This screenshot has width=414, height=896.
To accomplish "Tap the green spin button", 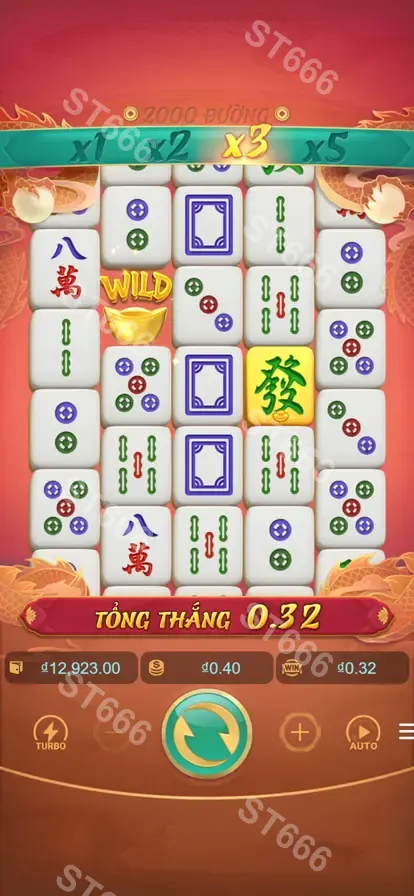I will [x=207, y=733].
